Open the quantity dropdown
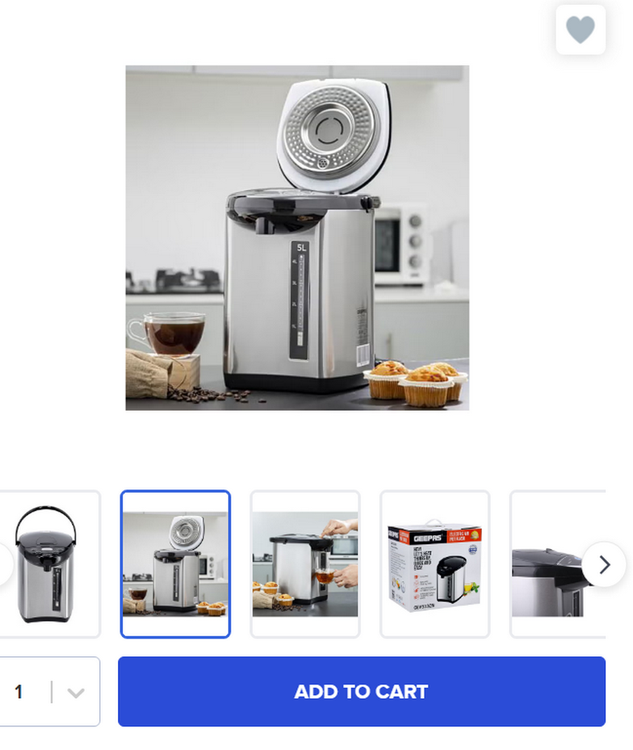The image size is (633, 750). pyautogui.click(x=74, y=692)
